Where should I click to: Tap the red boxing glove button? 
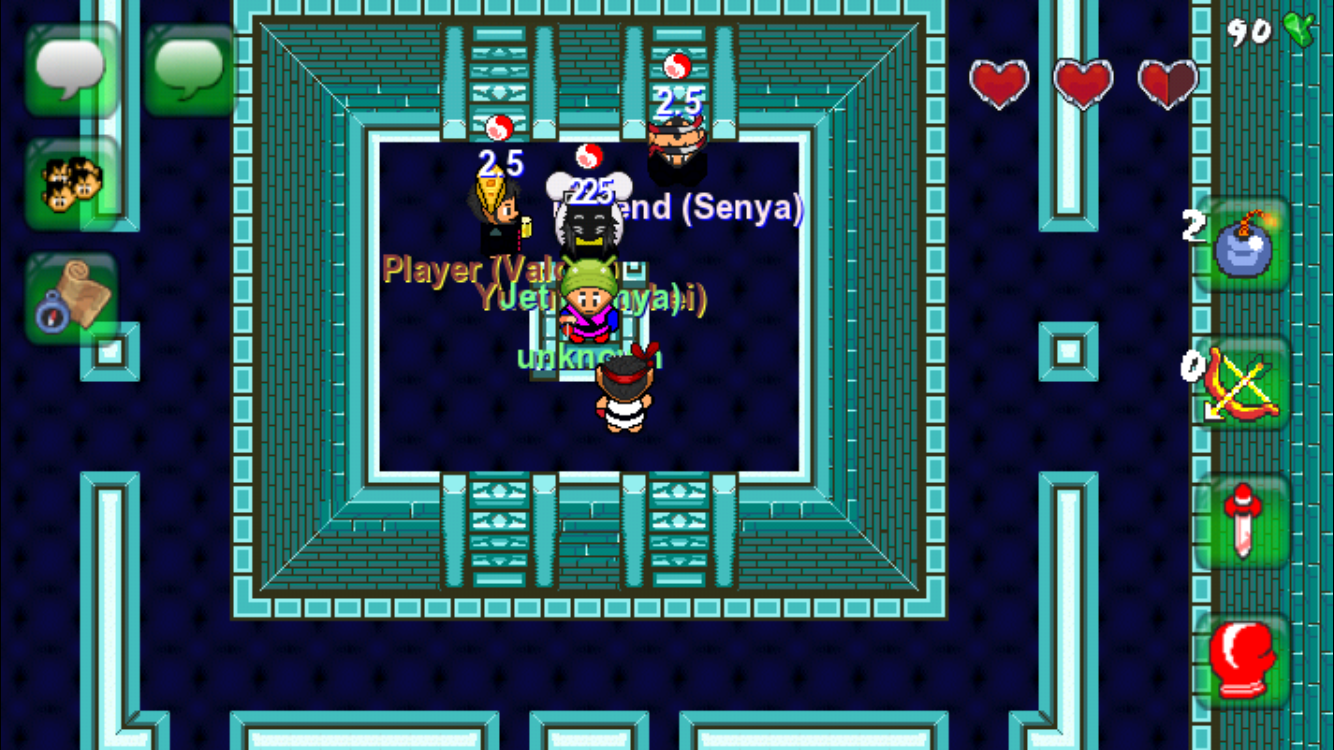click(1242, 660)
